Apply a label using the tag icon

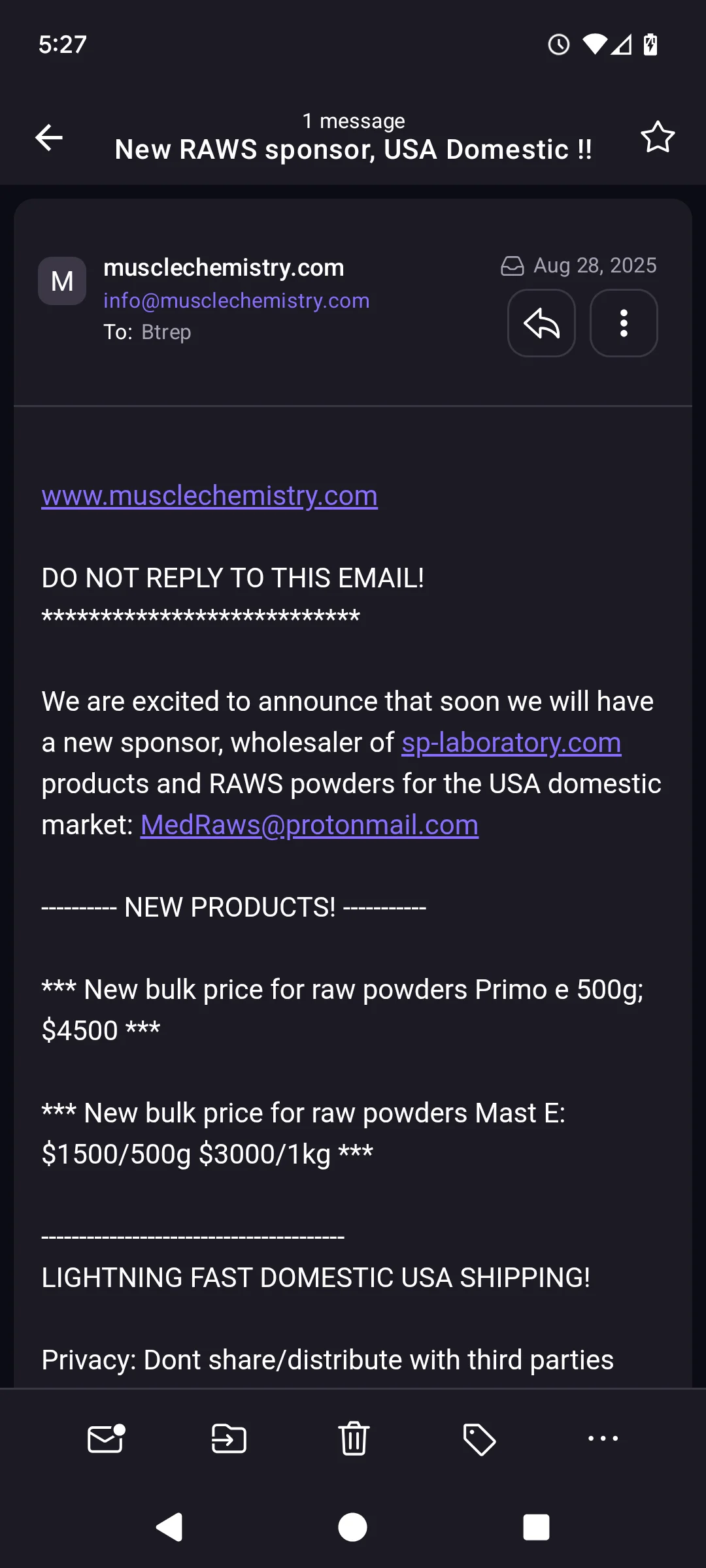click(x=479, y=1439)
